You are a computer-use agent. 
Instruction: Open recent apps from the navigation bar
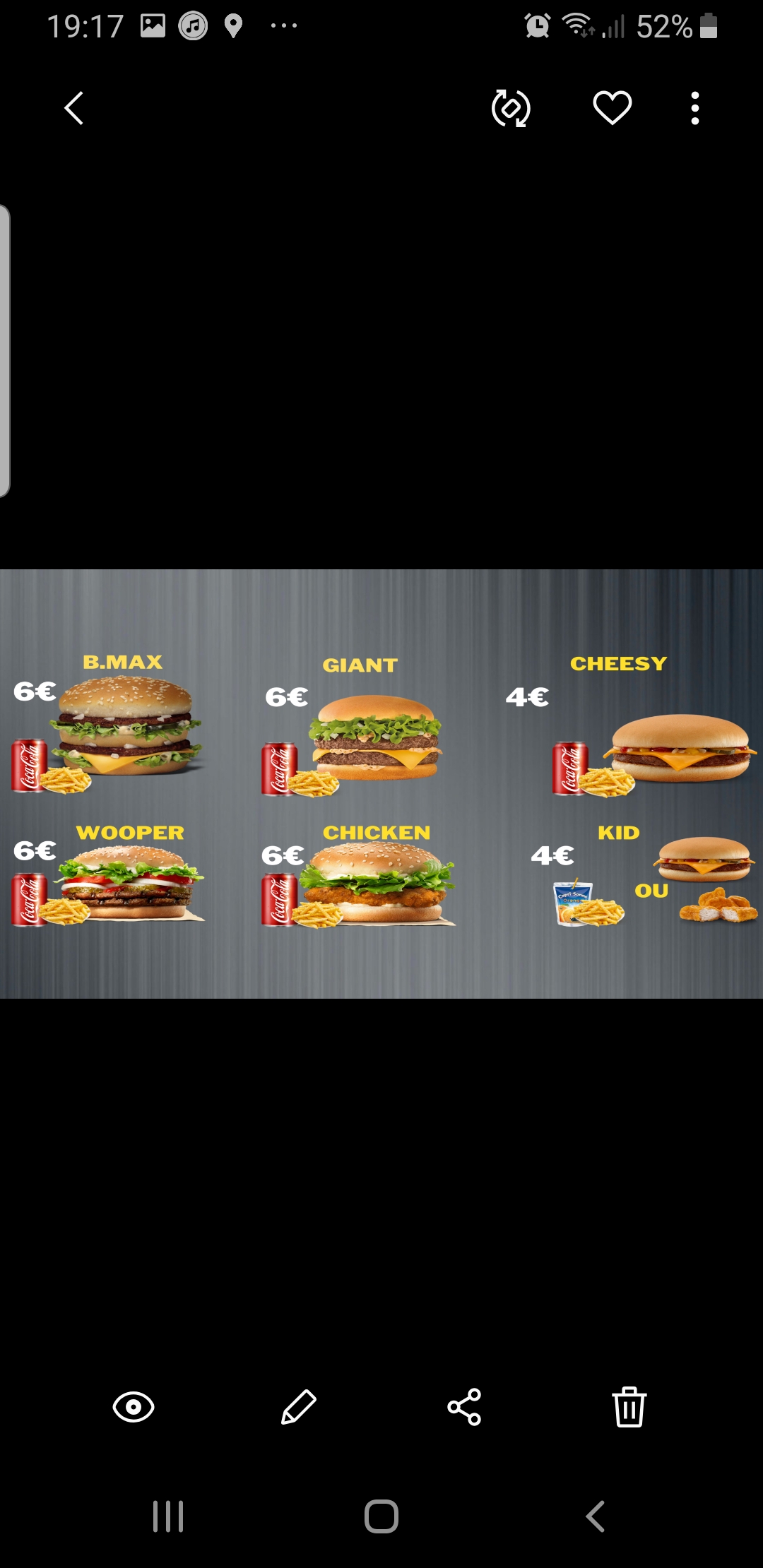pos(168,1516)
